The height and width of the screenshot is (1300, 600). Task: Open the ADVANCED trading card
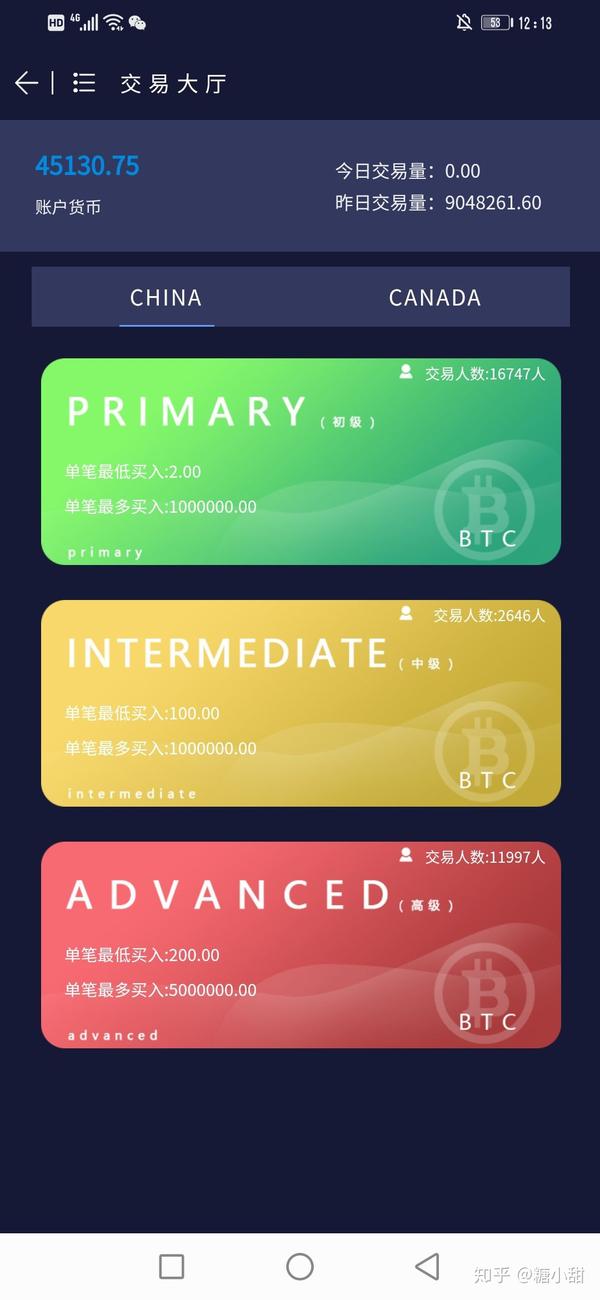[301, 945]
